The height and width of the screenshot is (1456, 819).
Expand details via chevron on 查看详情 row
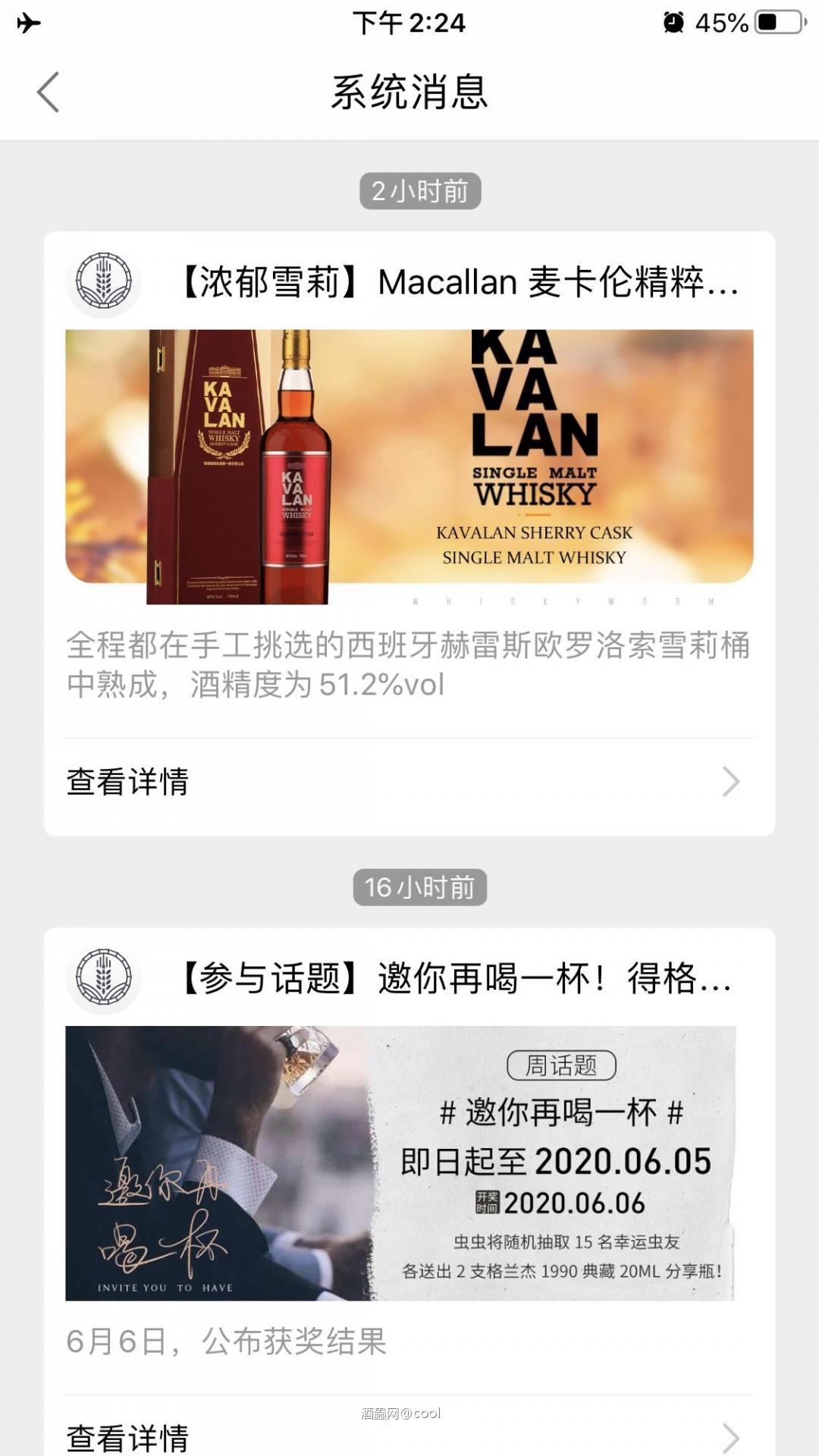[x=730, y=779]
